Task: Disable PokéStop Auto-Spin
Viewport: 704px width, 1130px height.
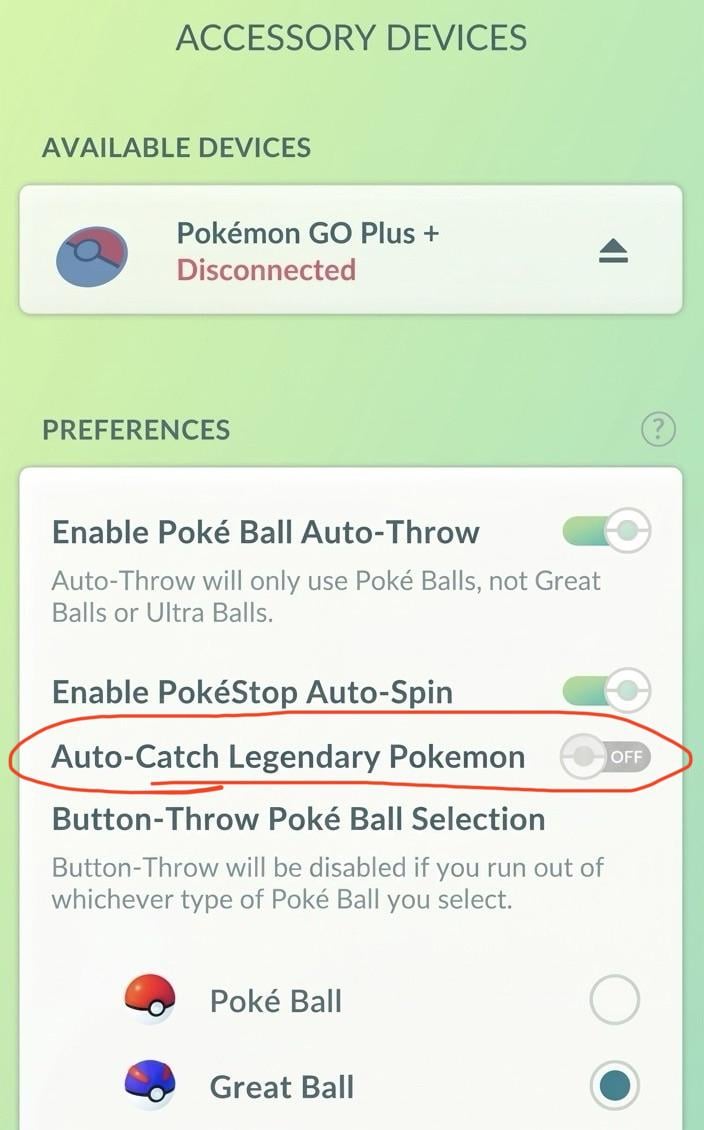Action: point(607,691)
